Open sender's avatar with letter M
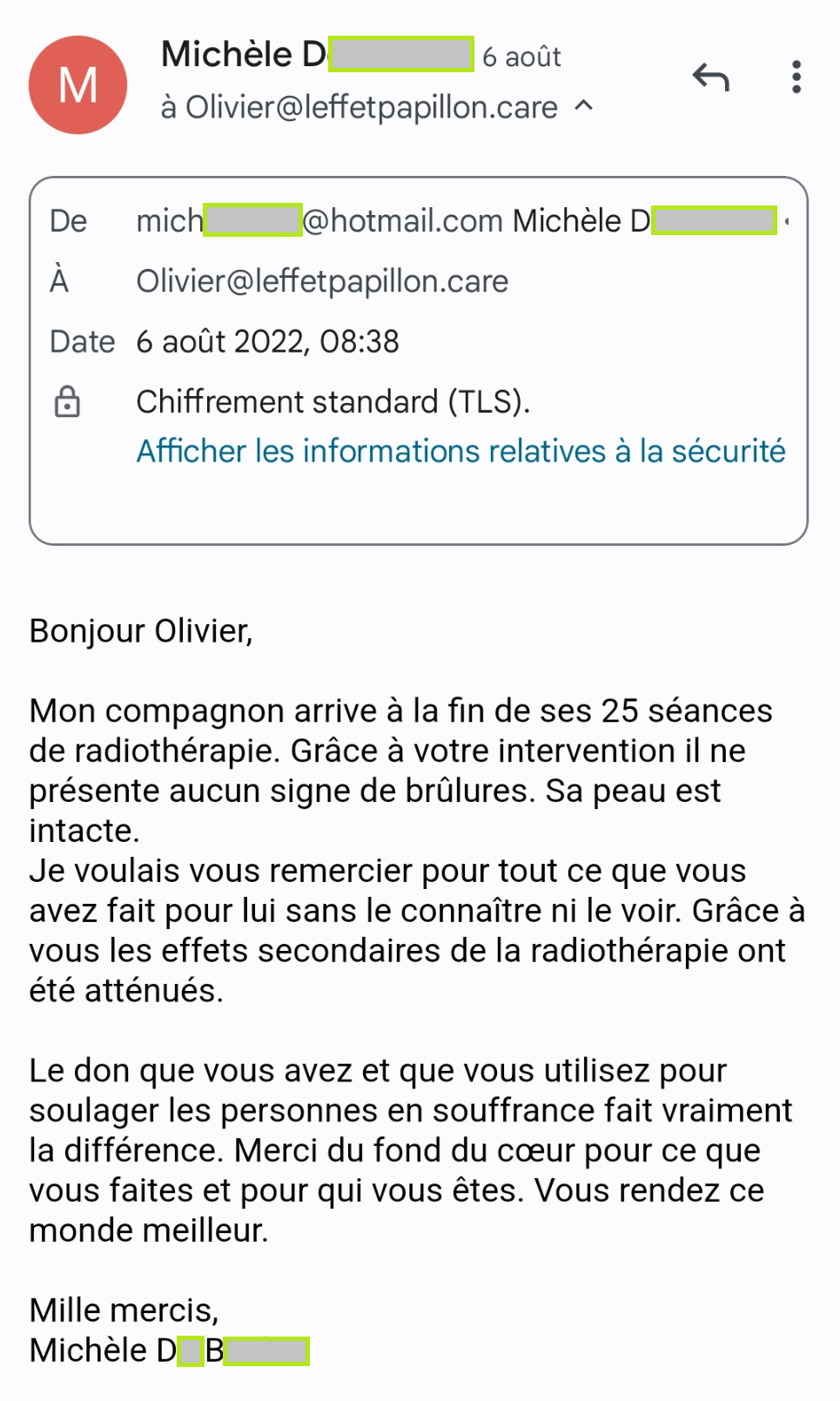840x1401 pixels. click(x=78, y=85)
